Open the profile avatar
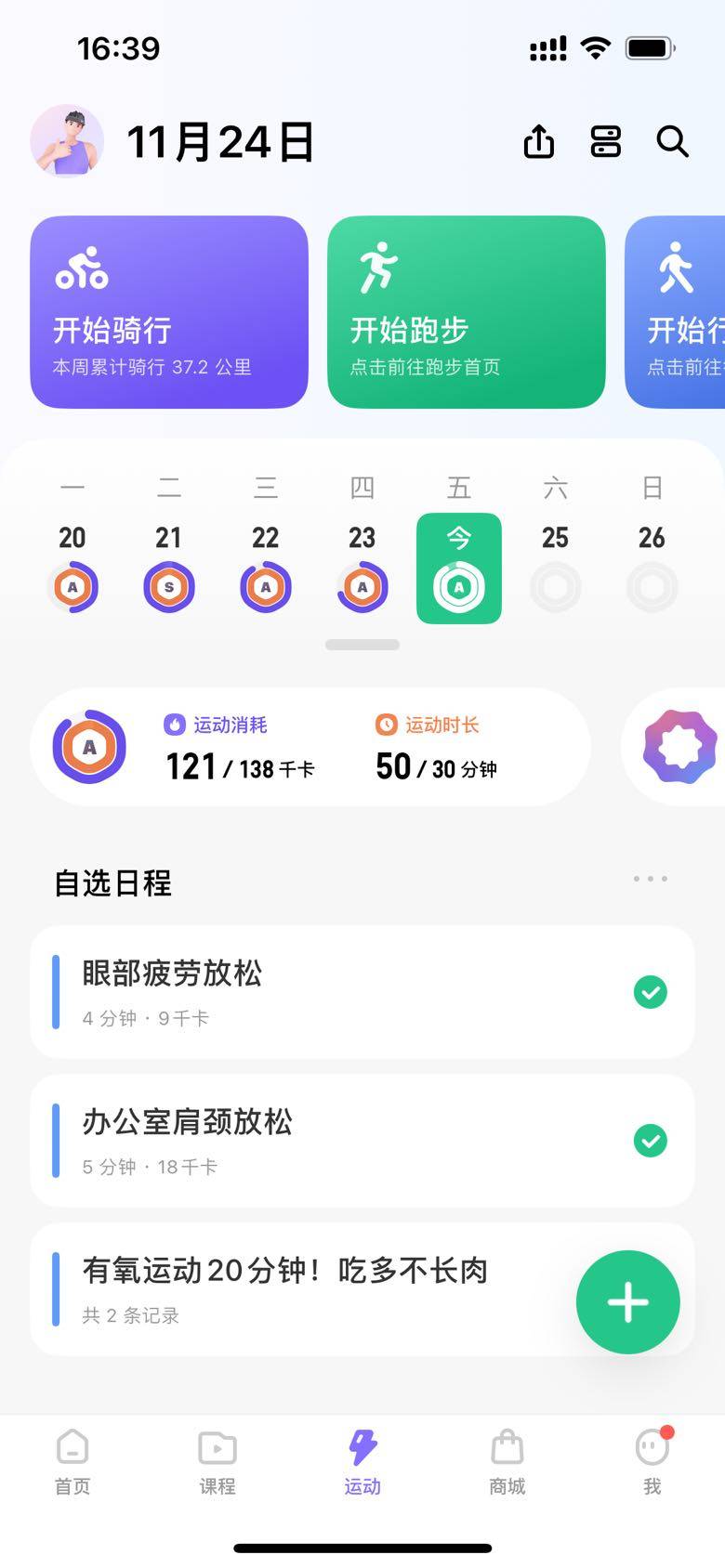The width and height of the screenshot is (725, 1568). [67, 141]
